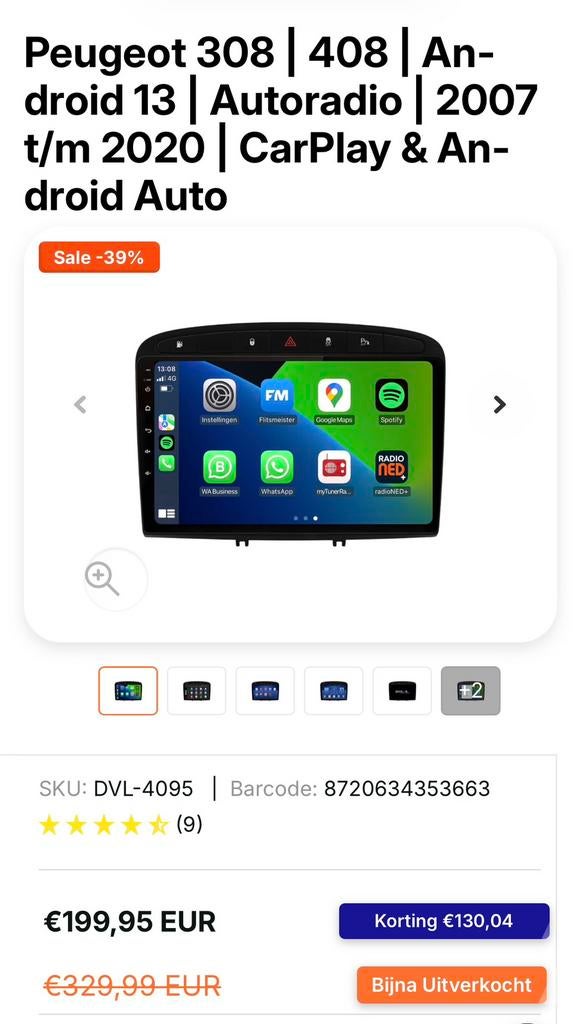Show the next product image
575x1024 pixels.
pos(499,405)
